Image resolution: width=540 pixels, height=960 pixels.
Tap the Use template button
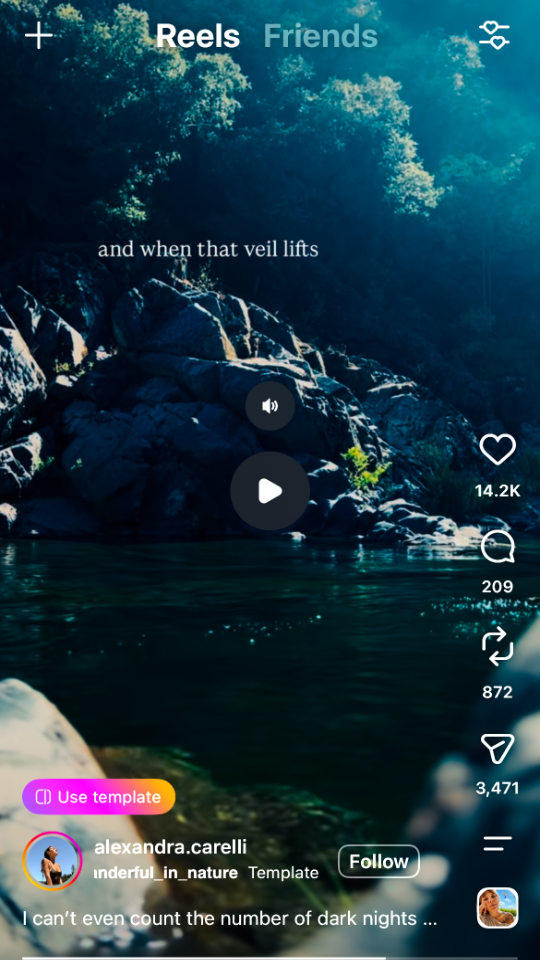click(x=99, y=797)
